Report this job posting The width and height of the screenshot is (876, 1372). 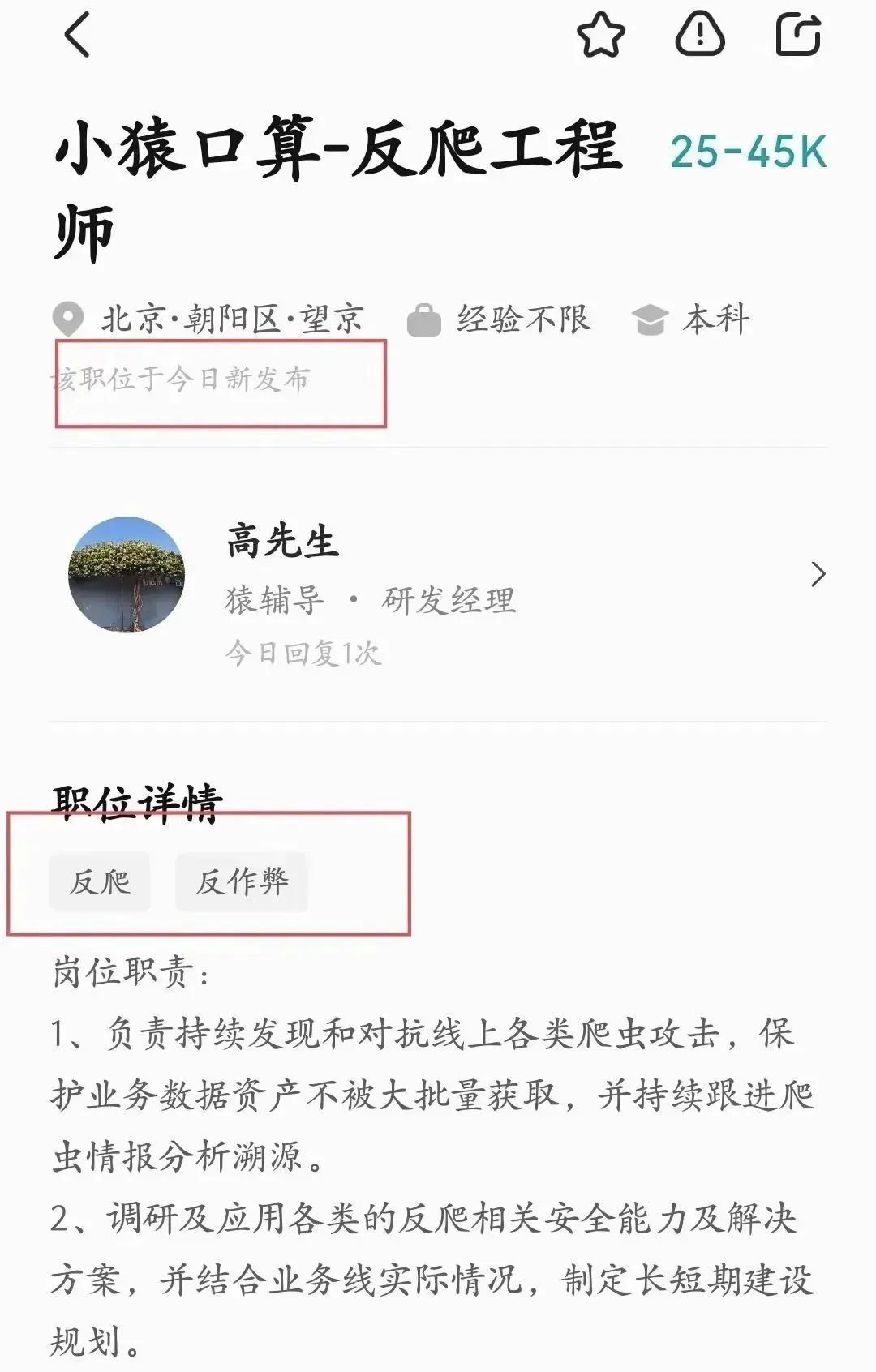pos(699,36)
